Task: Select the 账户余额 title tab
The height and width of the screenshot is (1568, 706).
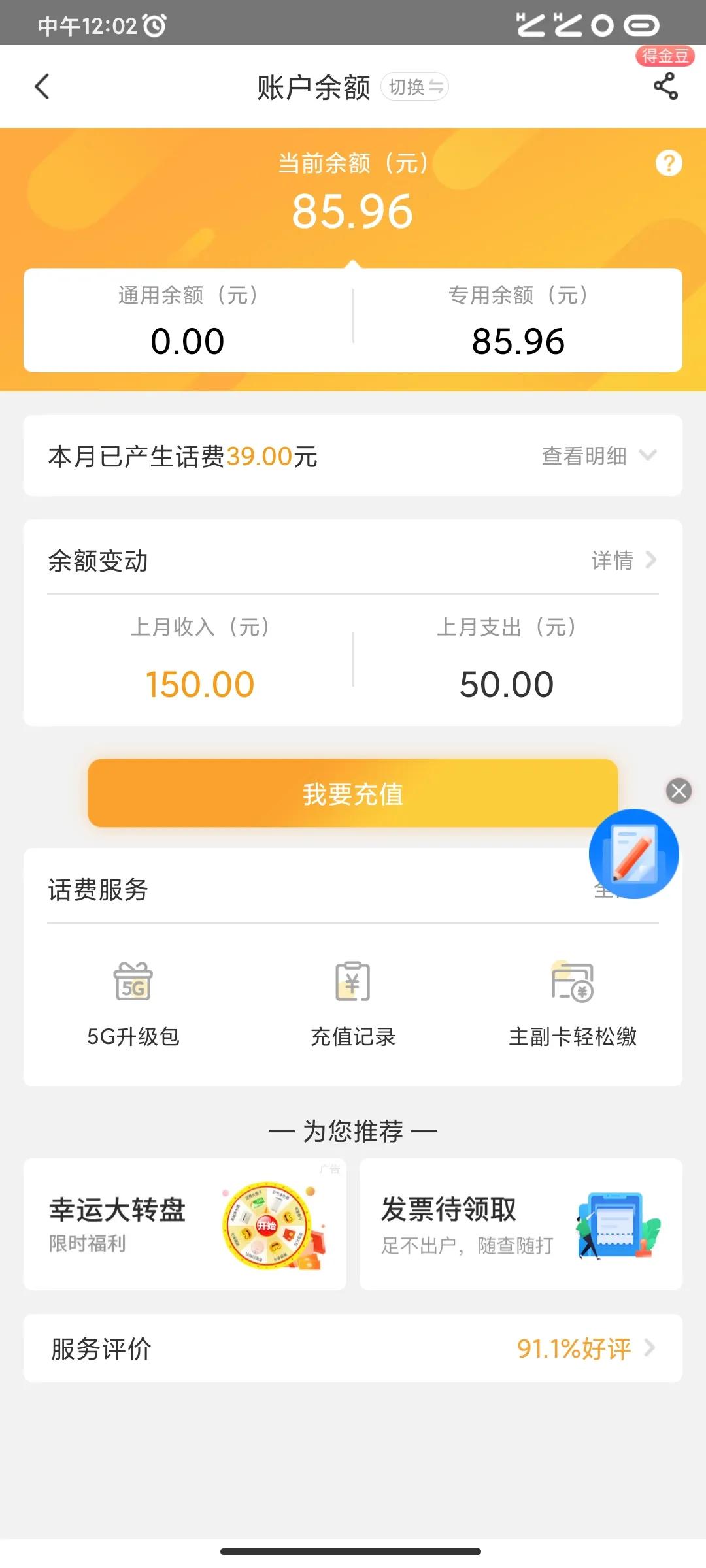Action: (x=312, y=86)
